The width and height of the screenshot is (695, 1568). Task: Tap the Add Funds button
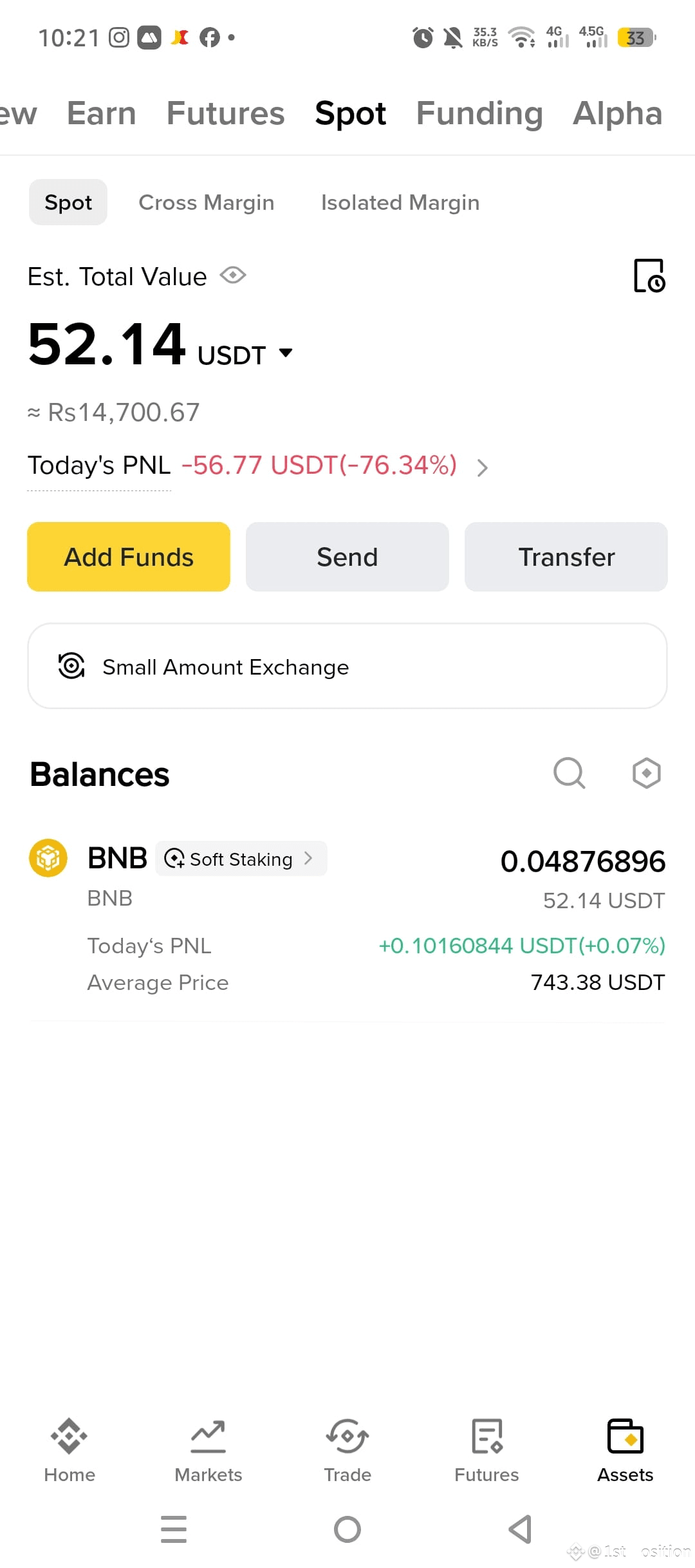129,557
